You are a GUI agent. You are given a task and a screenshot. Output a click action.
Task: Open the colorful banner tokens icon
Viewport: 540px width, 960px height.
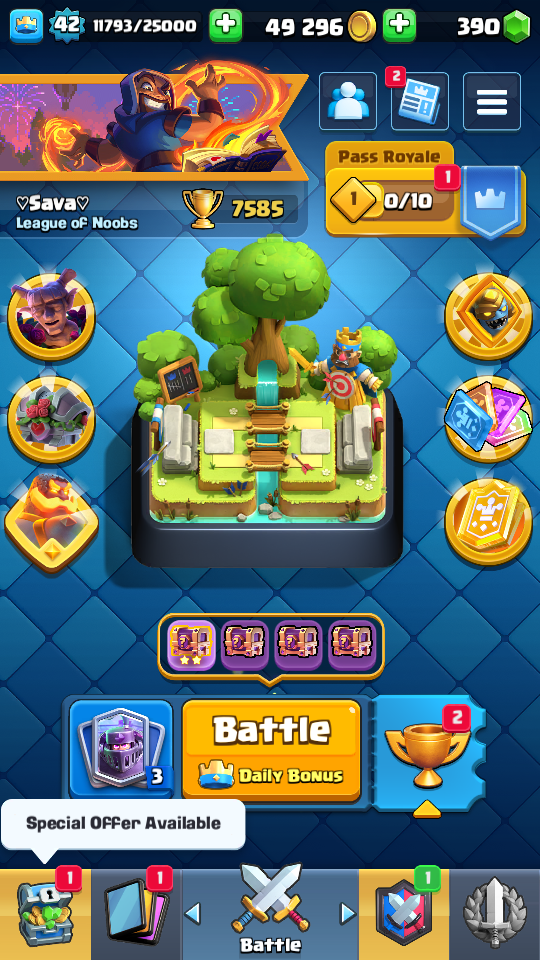point(488,419)
